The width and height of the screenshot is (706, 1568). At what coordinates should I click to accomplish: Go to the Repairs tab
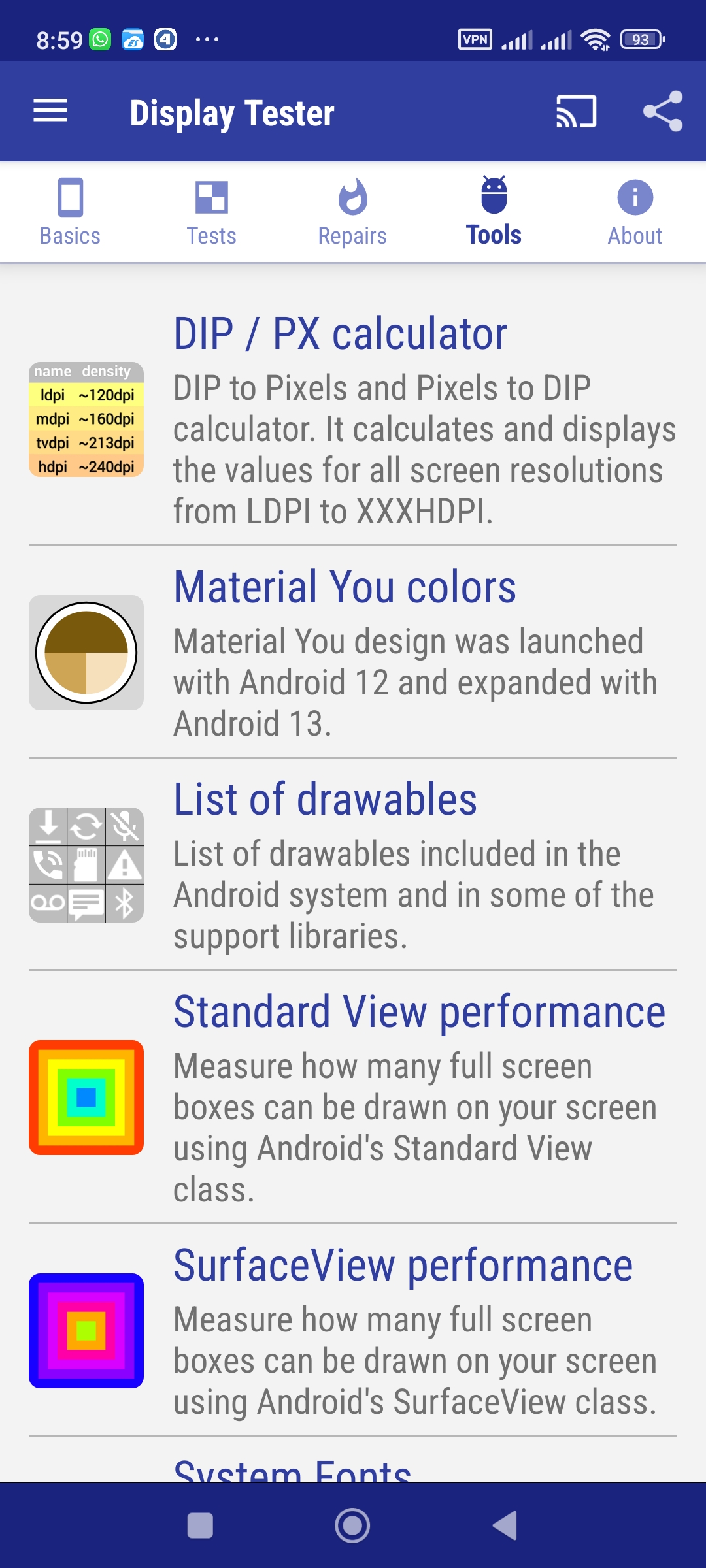[x=353, y=212]
